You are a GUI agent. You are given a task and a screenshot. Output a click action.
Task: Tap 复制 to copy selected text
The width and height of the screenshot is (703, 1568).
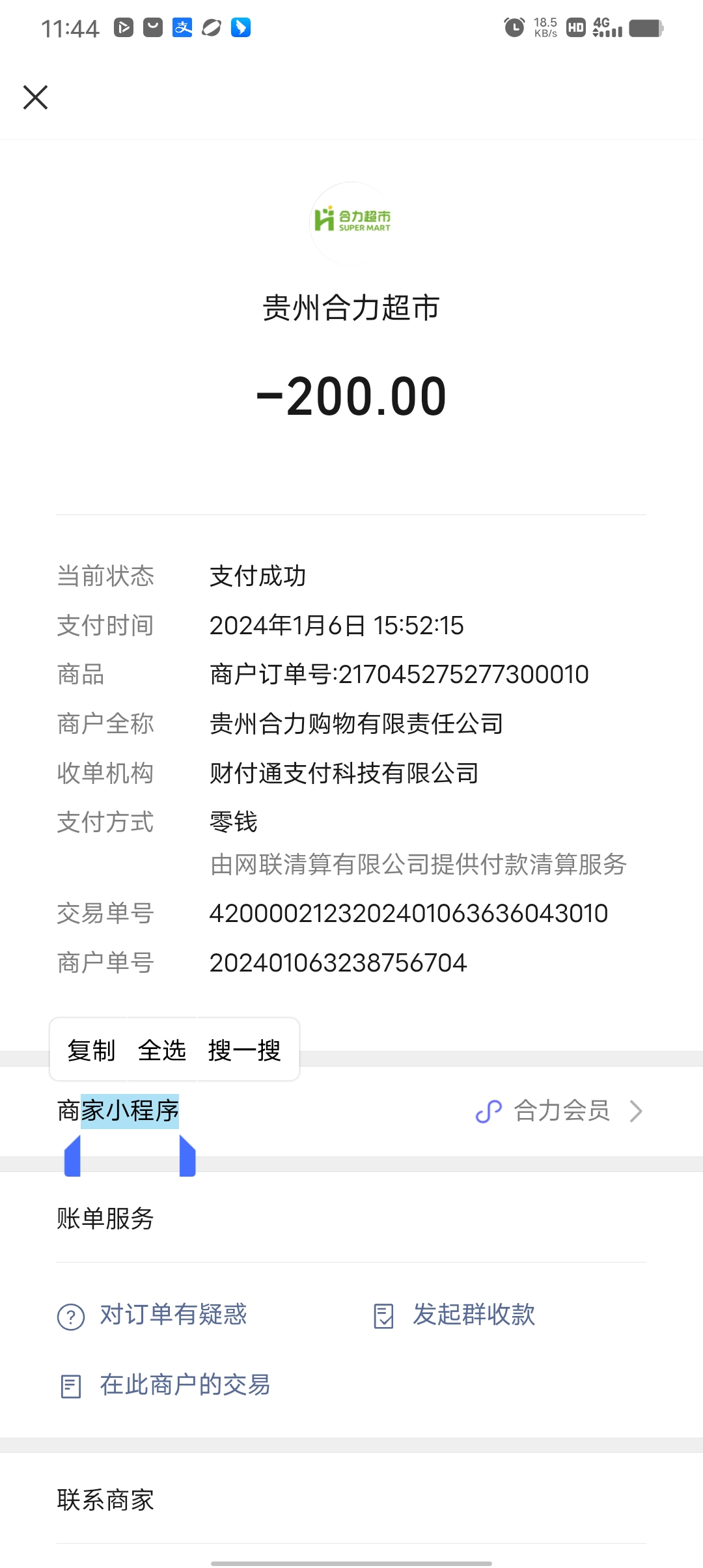(91, 1050)
